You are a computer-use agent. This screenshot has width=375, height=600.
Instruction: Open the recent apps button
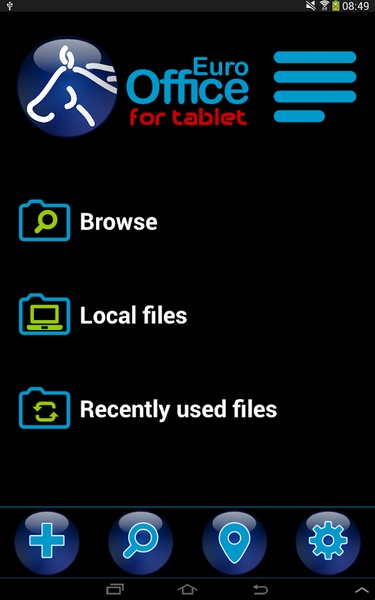[x=115, y=590]
